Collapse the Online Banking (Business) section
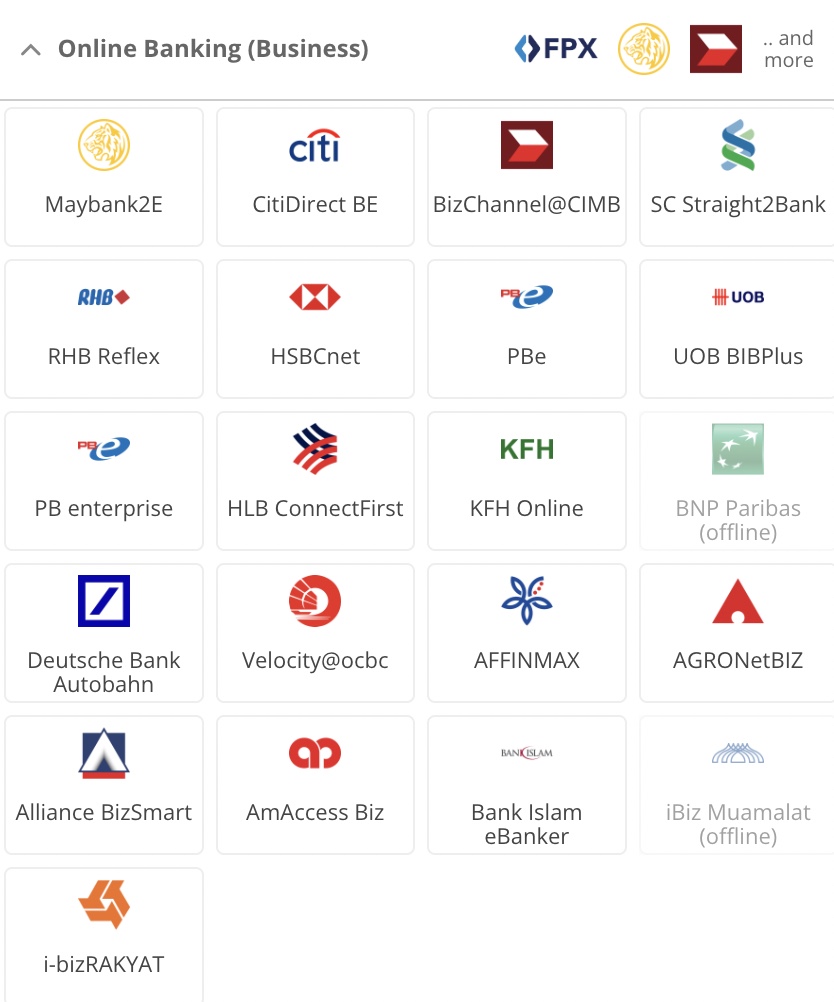 (31, 49)
